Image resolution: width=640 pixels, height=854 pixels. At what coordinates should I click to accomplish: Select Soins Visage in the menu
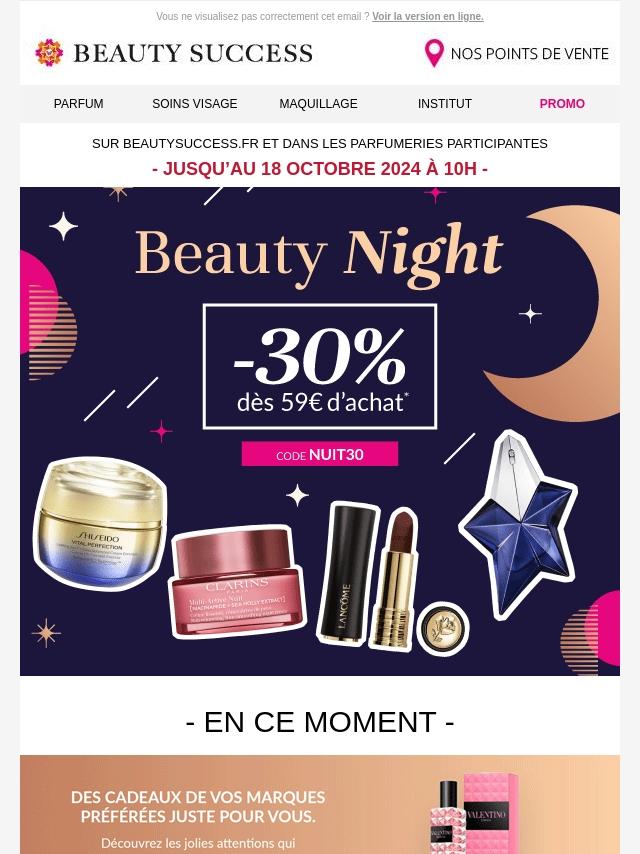click(x=194, y=104)
